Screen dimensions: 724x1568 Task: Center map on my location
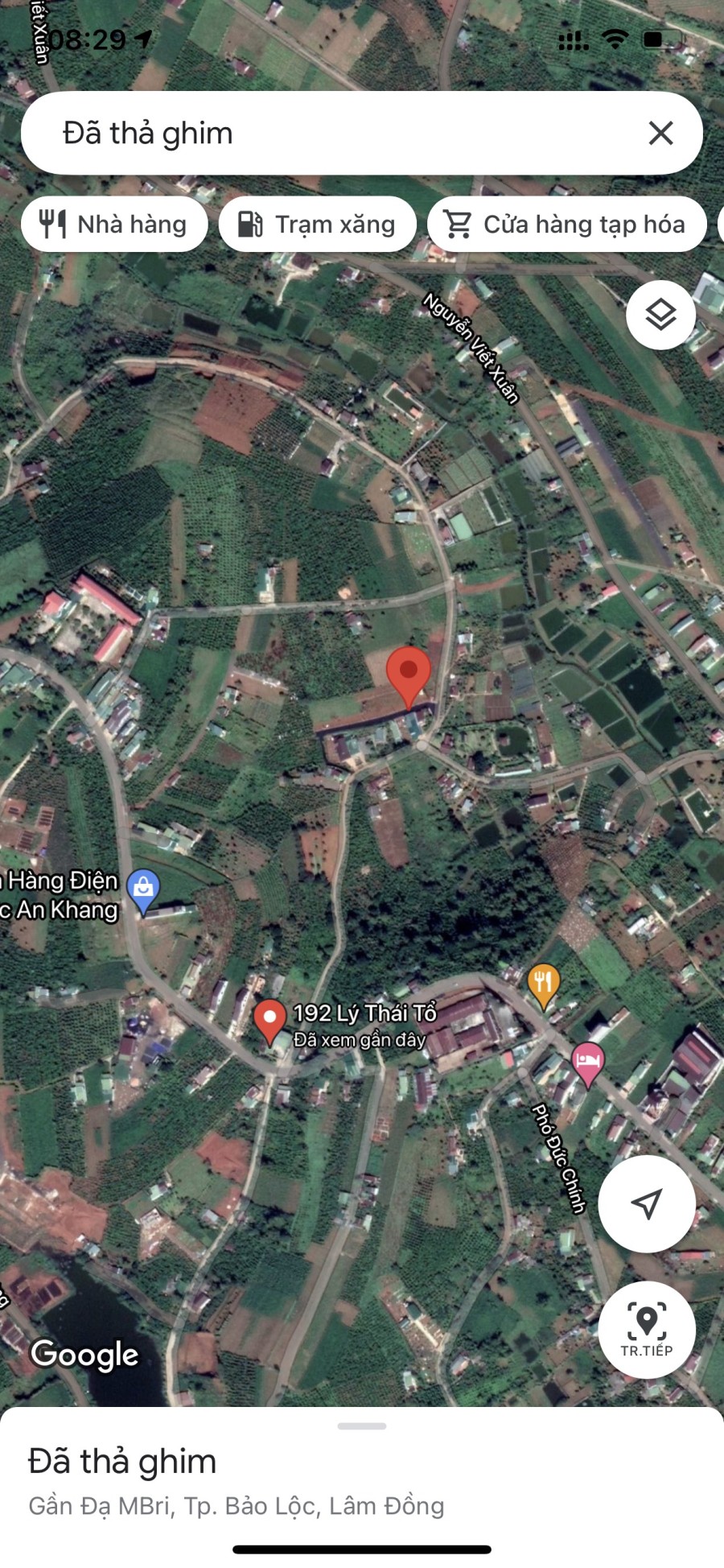(647, 1203)
